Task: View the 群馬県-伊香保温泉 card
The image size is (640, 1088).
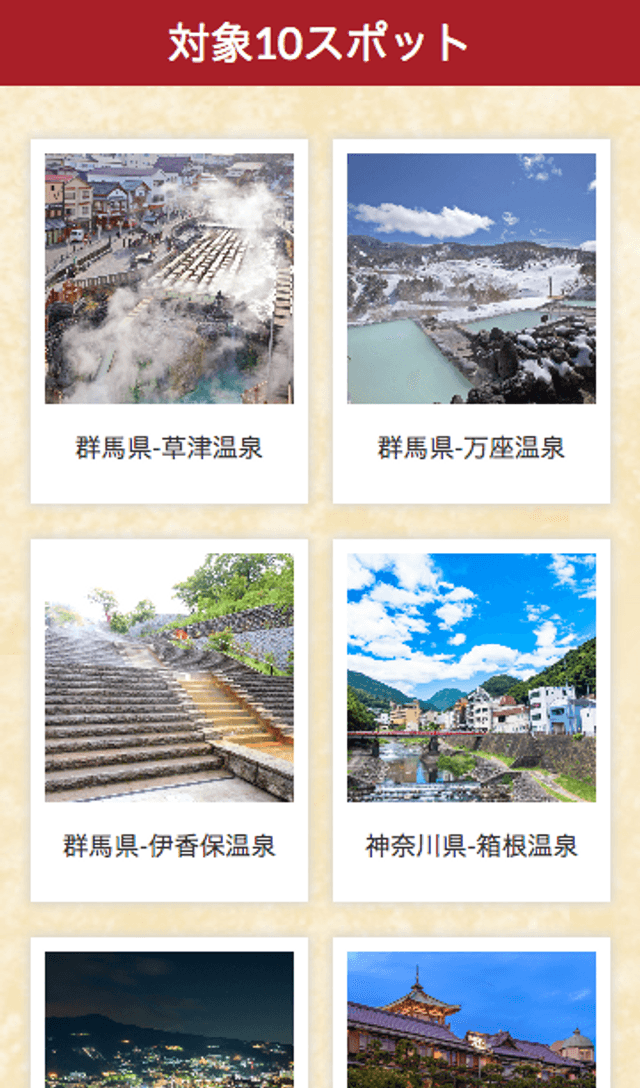Action: [x=169, y=720]
